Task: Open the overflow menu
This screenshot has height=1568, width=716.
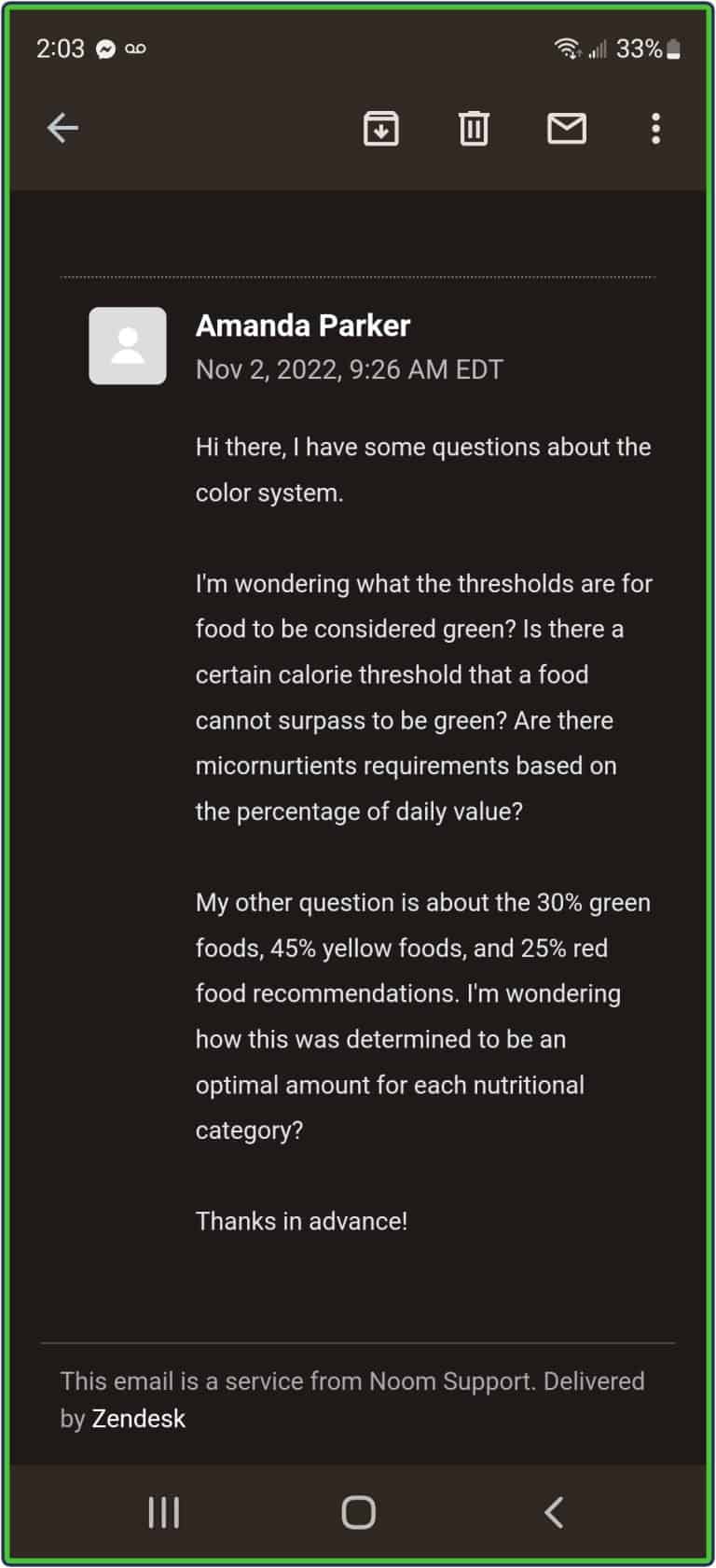Action: [655, 129]
